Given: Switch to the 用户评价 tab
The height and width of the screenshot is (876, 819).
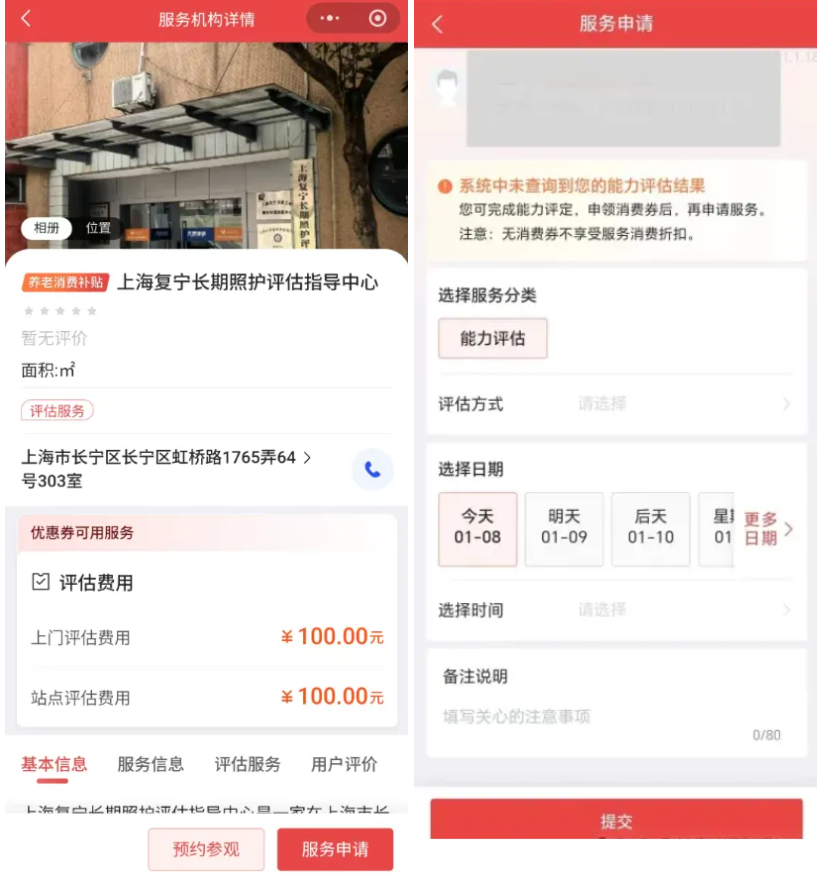Looking at the screenshot, I should (344, 764).
